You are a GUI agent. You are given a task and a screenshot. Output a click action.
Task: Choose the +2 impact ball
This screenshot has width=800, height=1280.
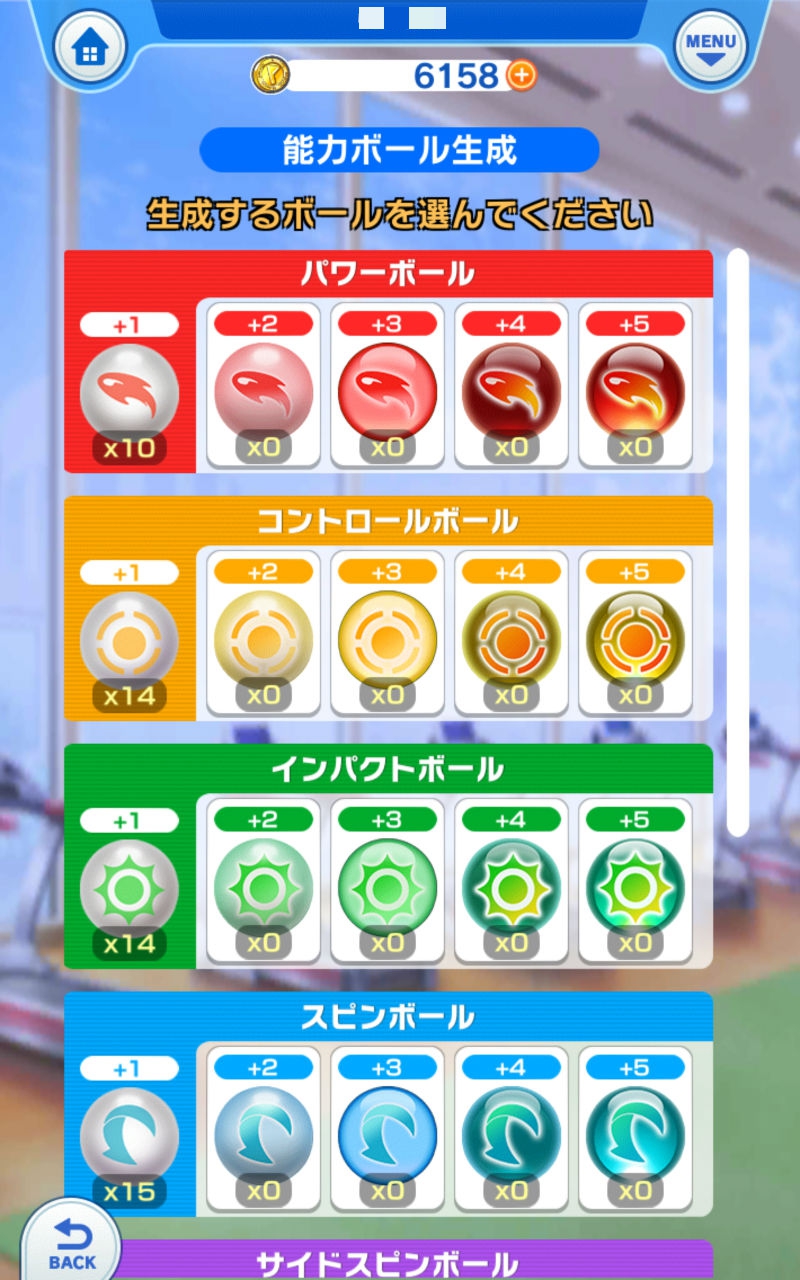tap(263, 883)
